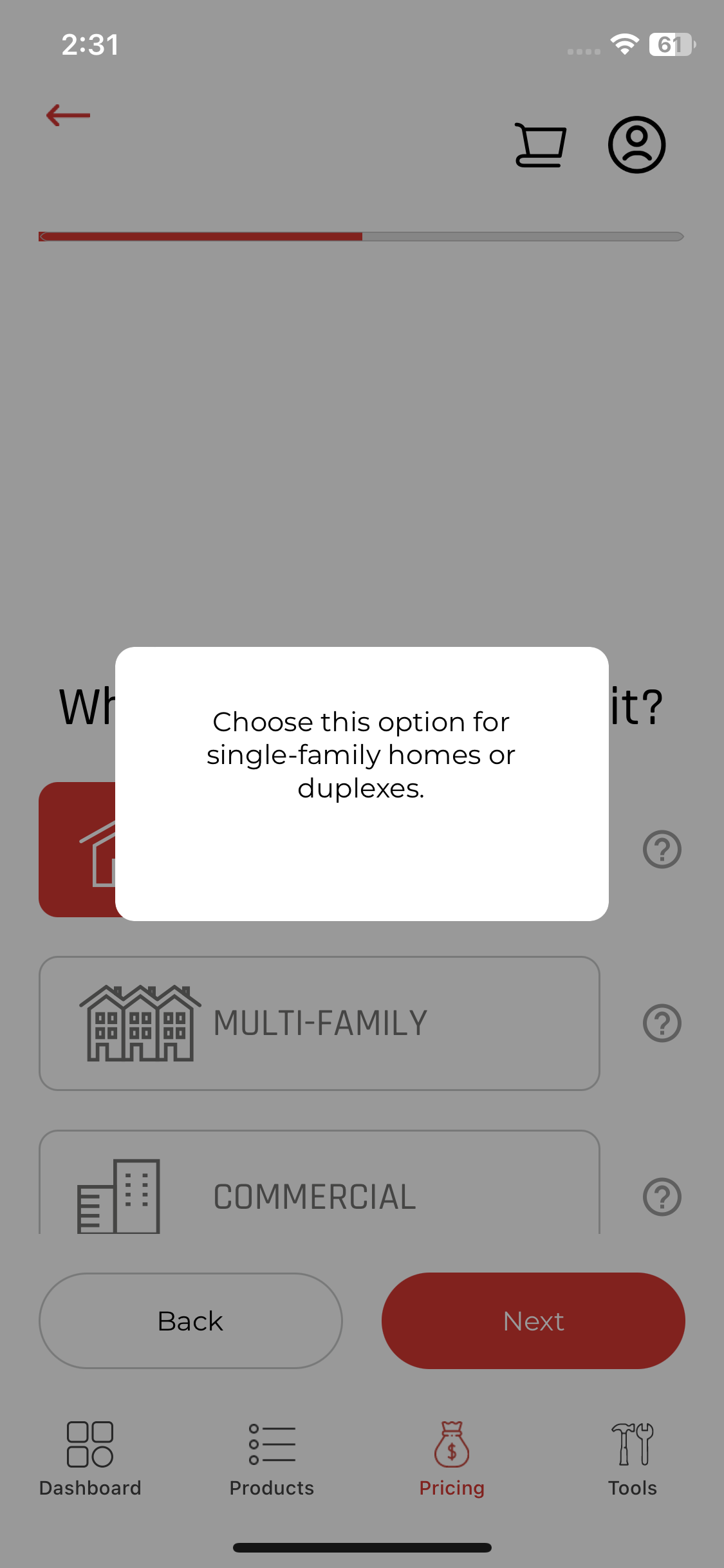This screenshot has width=724, height=1568.
Task: Go back using the red arrow
Action: [68, 116]
